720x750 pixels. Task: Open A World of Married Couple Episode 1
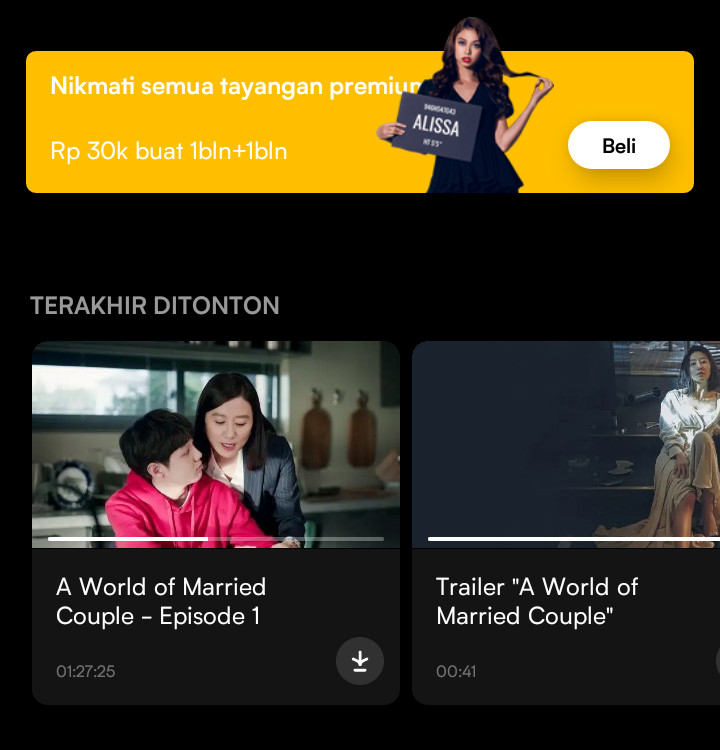(215, 445)
